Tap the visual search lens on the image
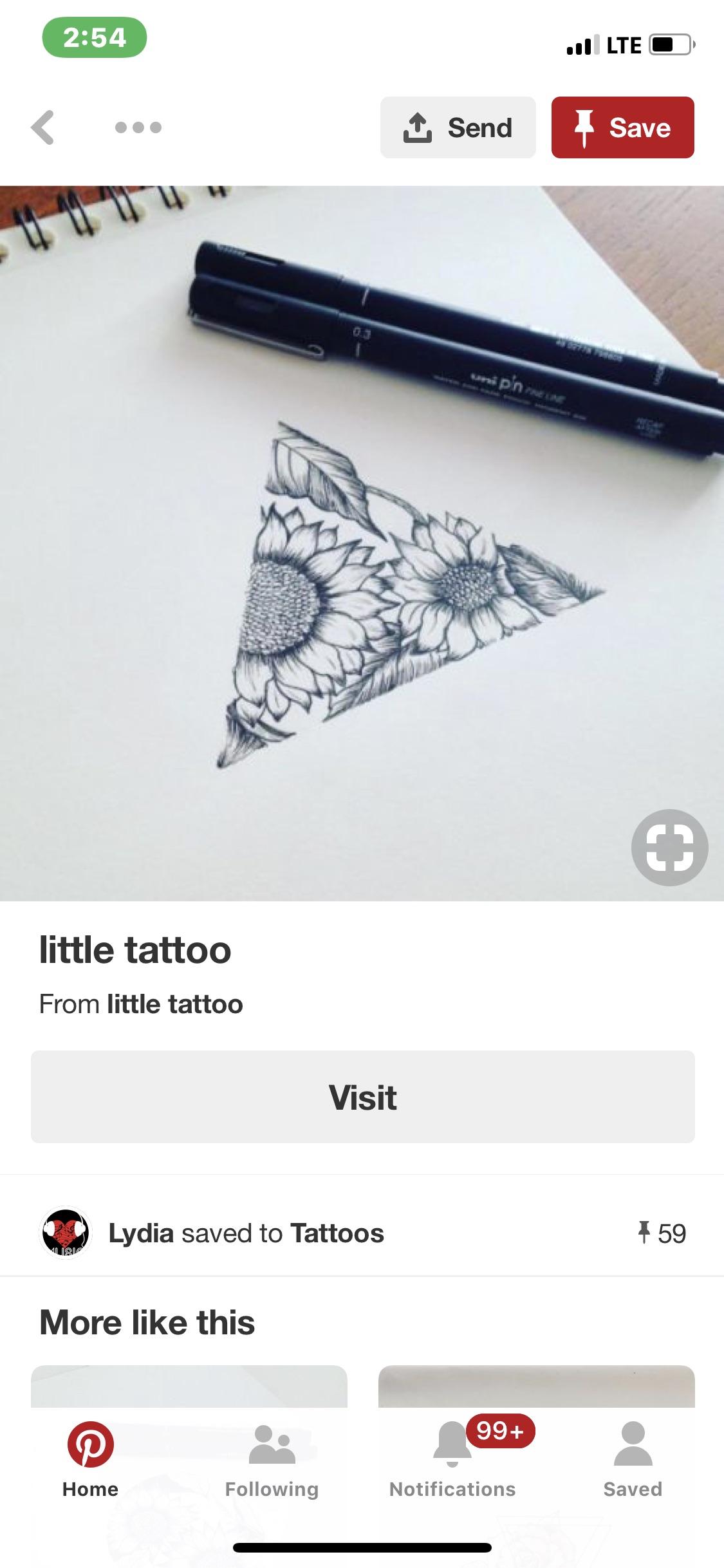 [671, 848]
